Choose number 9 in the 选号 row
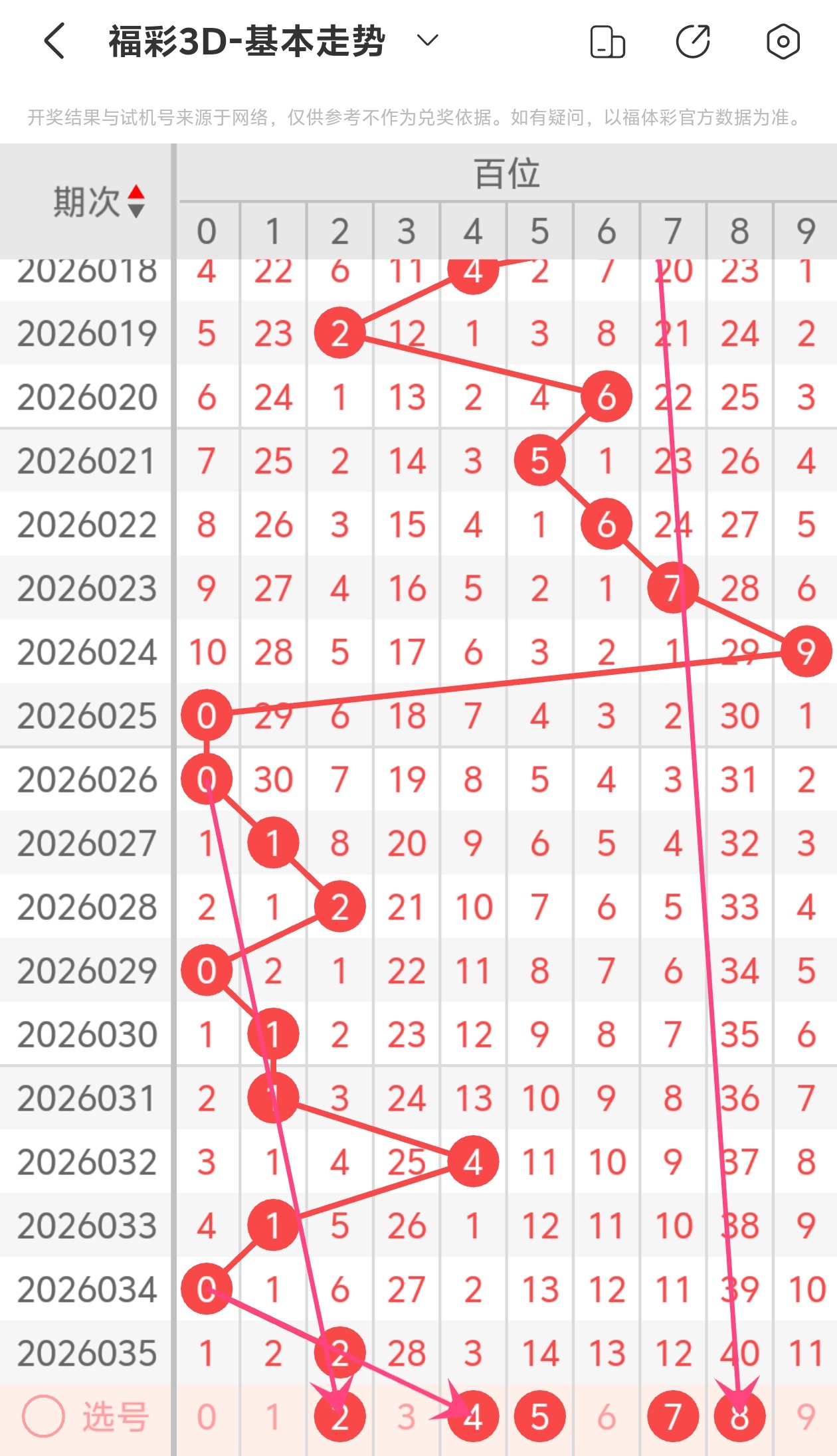This screenshot has width=837, height=1456. tap(806, 1417)
